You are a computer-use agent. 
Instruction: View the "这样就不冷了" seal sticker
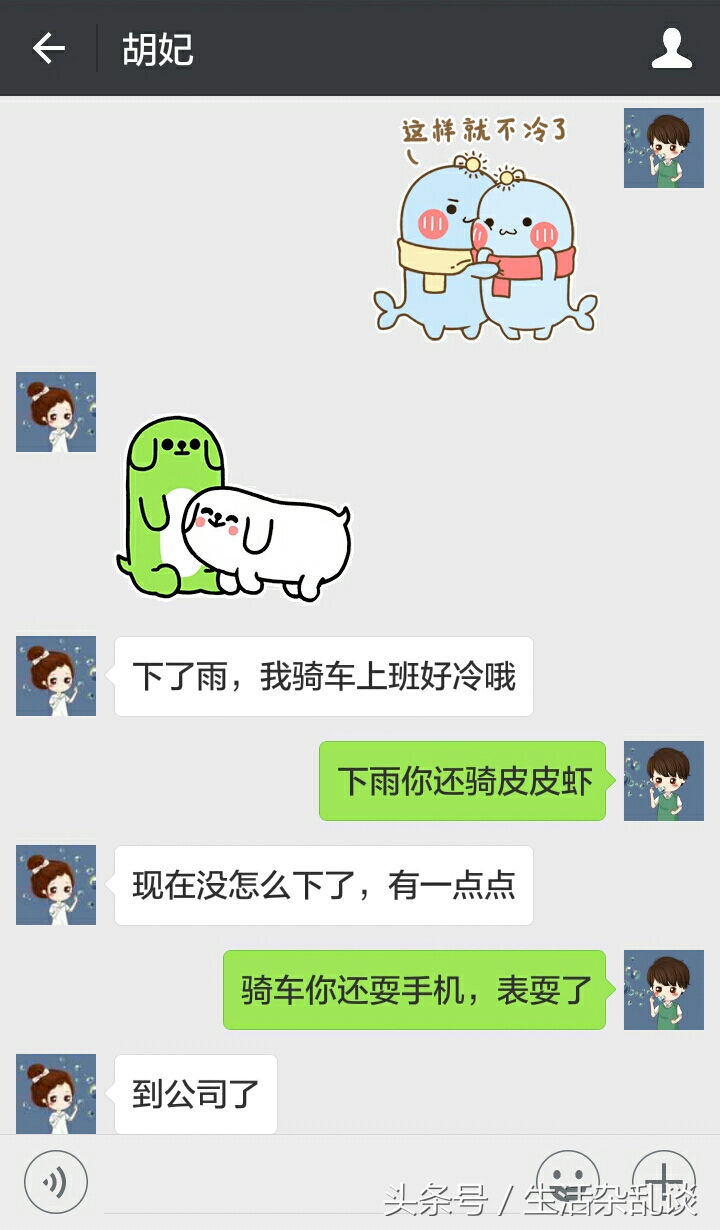point(486,225)
